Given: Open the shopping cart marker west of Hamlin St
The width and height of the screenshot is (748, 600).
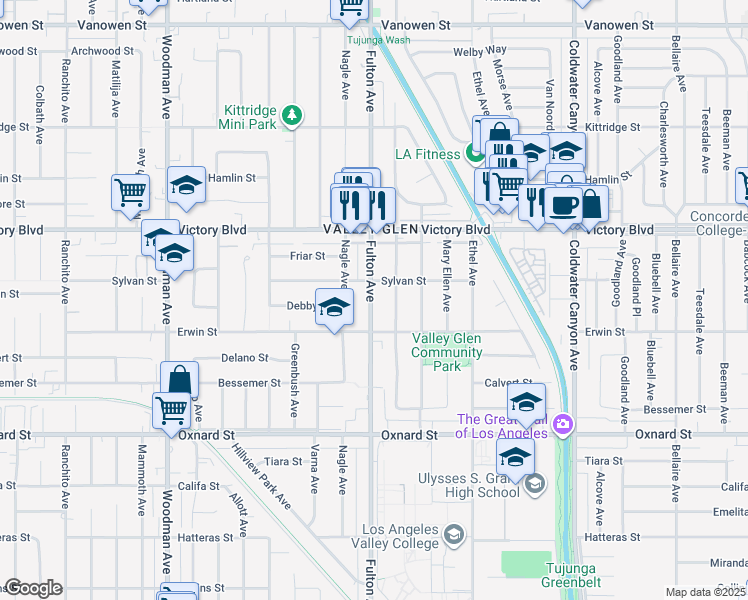Looking at the screenshot, I should 131,191.
